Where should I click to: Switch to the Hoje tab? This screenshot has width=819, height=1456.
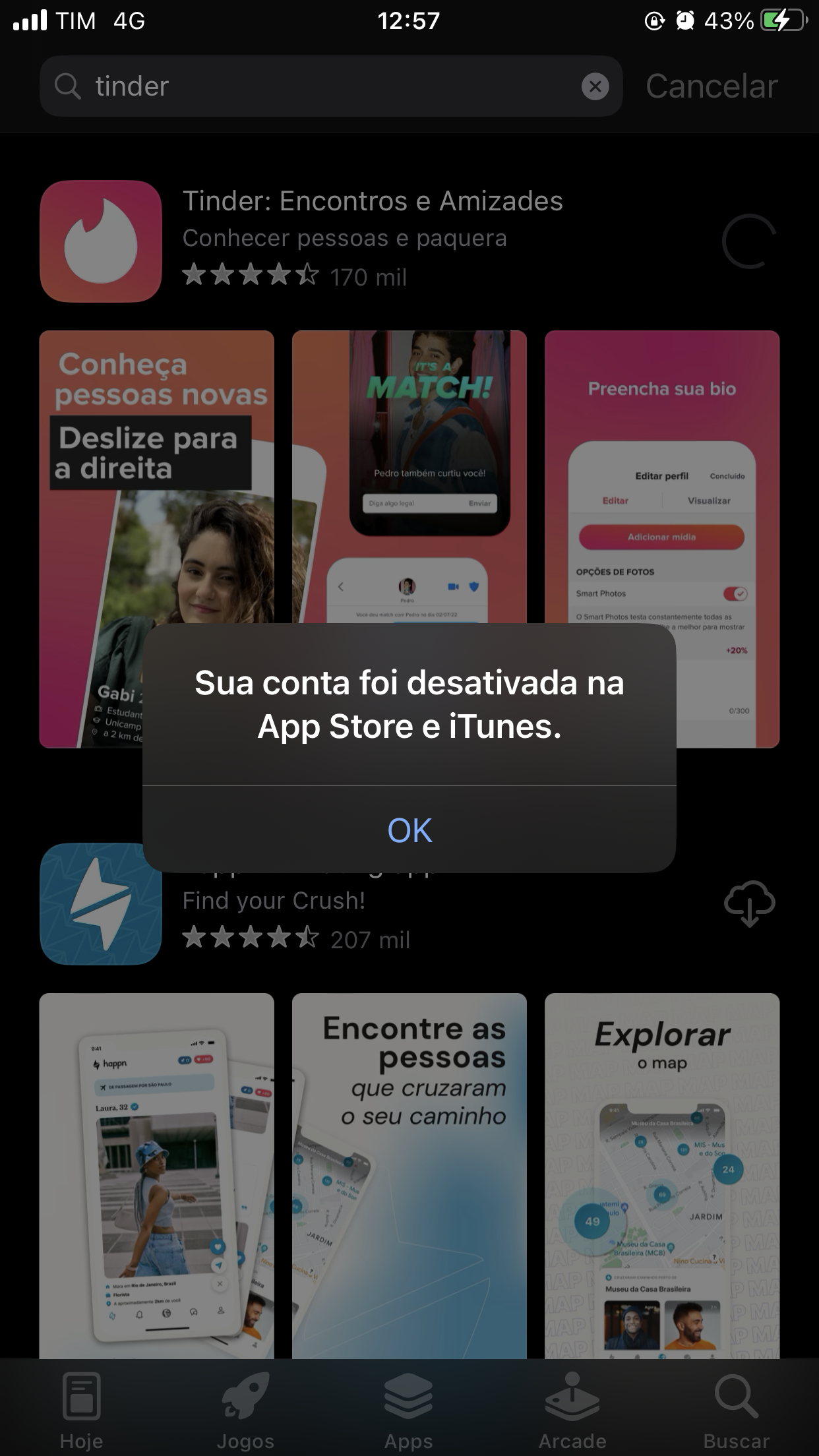[x=81, y=1411]
